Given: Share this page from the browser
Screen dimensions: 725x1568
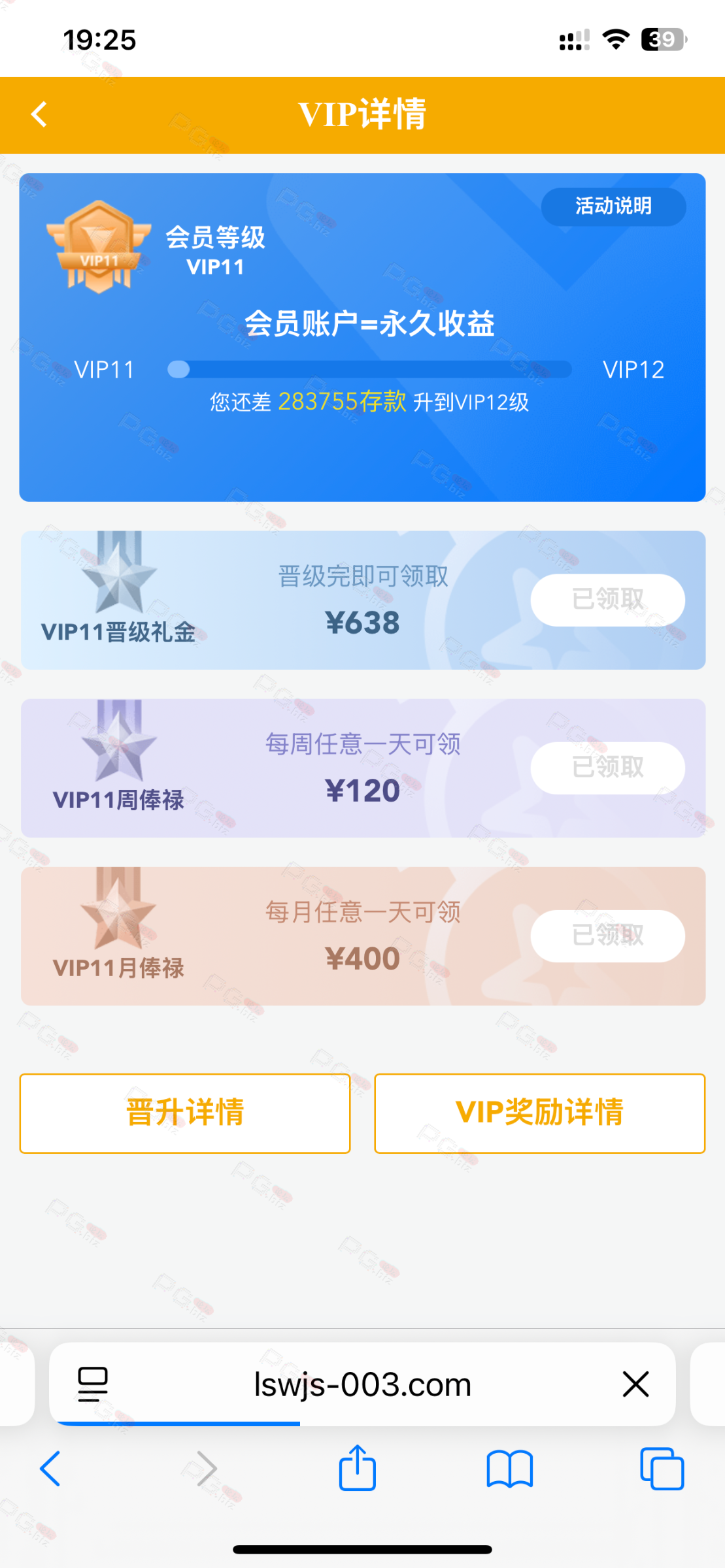Looking at the screenshot, I should point(357,1467).
